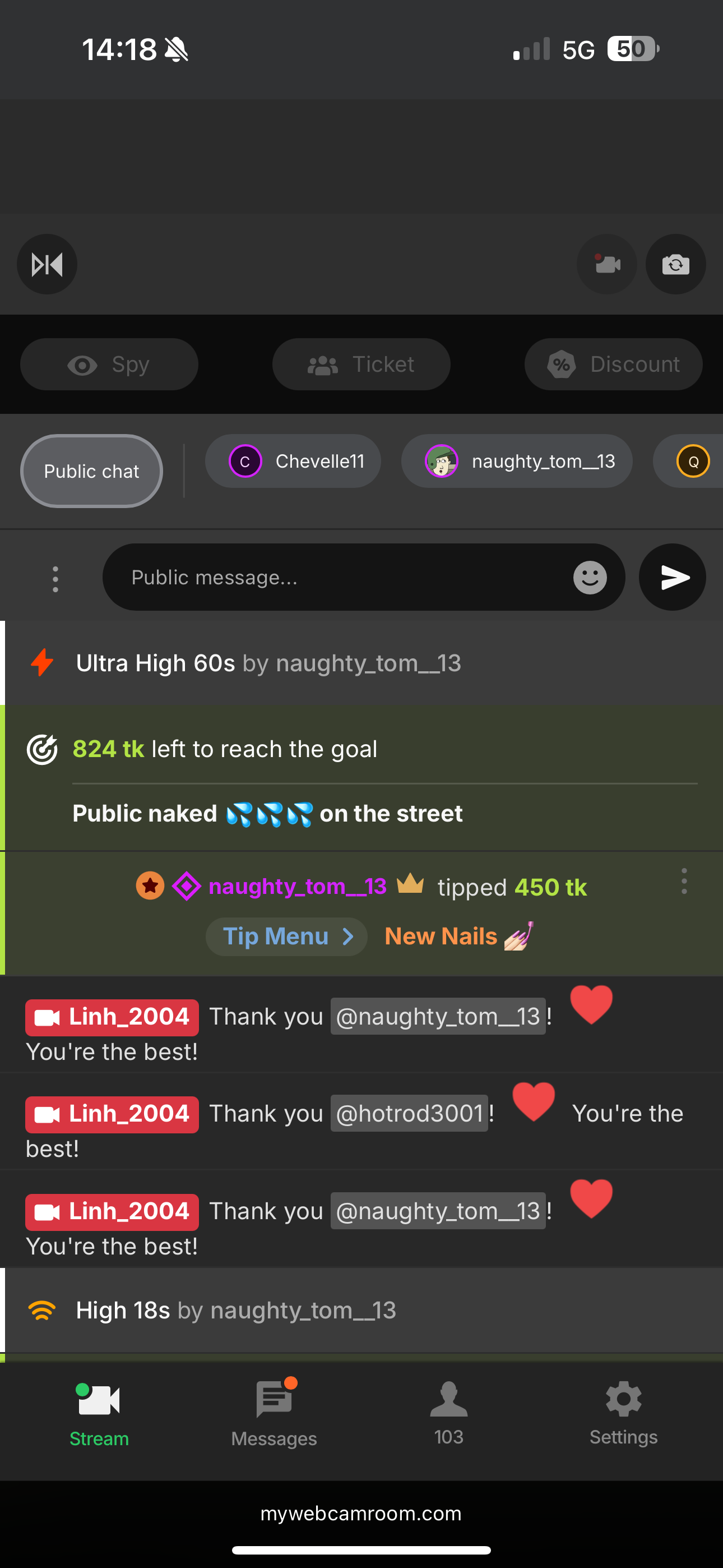Open options for the 450 tk tip
This screenshot has height=1568, width=723.
[x=684, y=881]
